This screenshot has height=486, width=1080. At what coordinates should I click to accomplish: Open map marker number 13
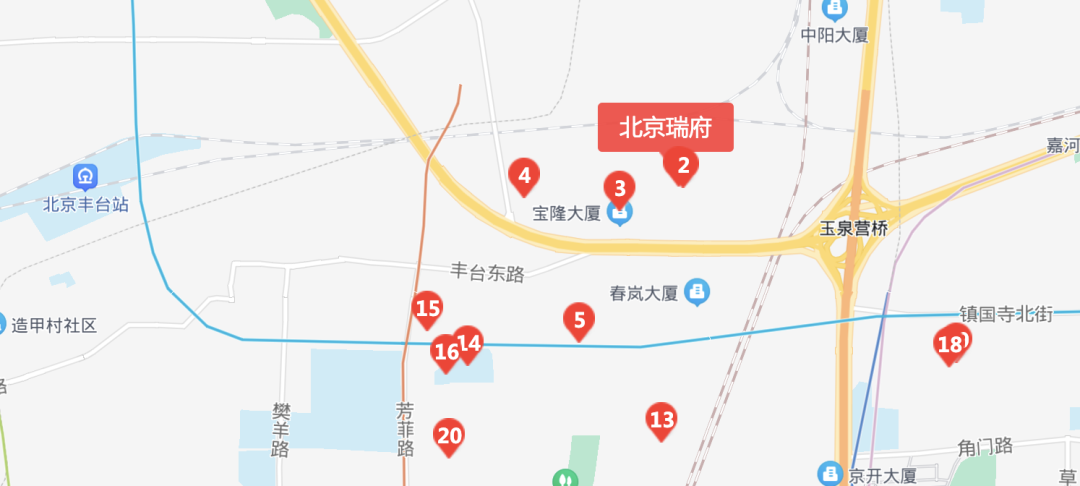[x=661, y=419]
